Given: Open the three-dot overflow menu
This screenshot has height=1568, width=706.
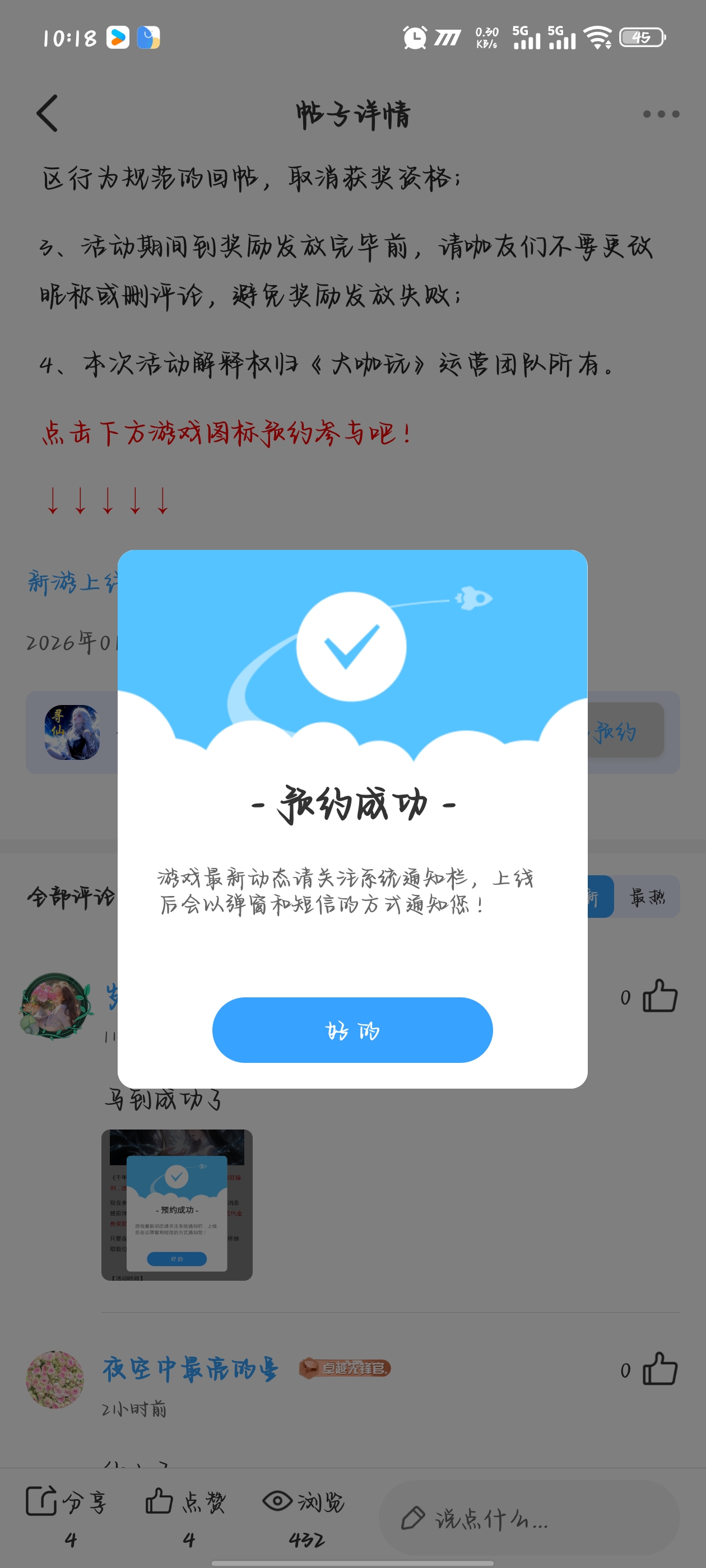Looking at the screenshot, I should pyautogui.click(x=661, y=114).
